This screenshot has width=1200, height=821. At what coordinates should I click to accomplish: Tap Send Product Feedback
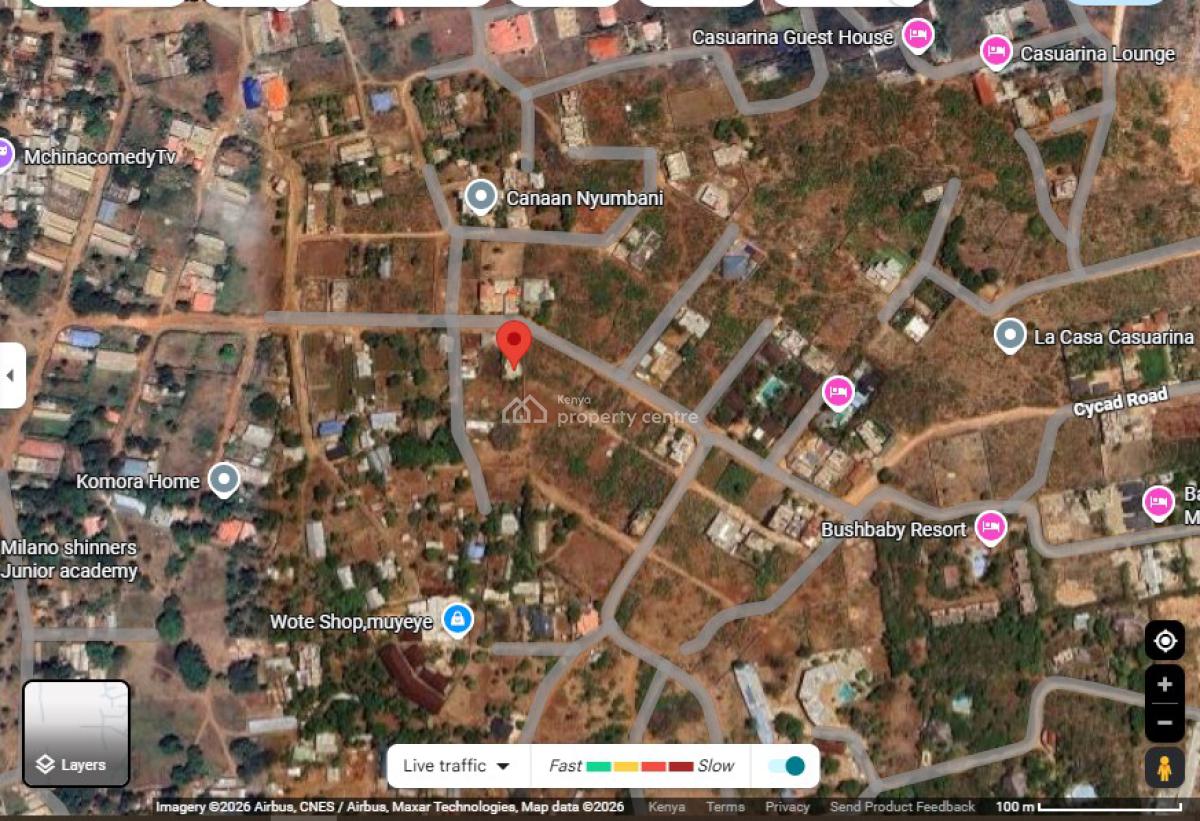902,807
